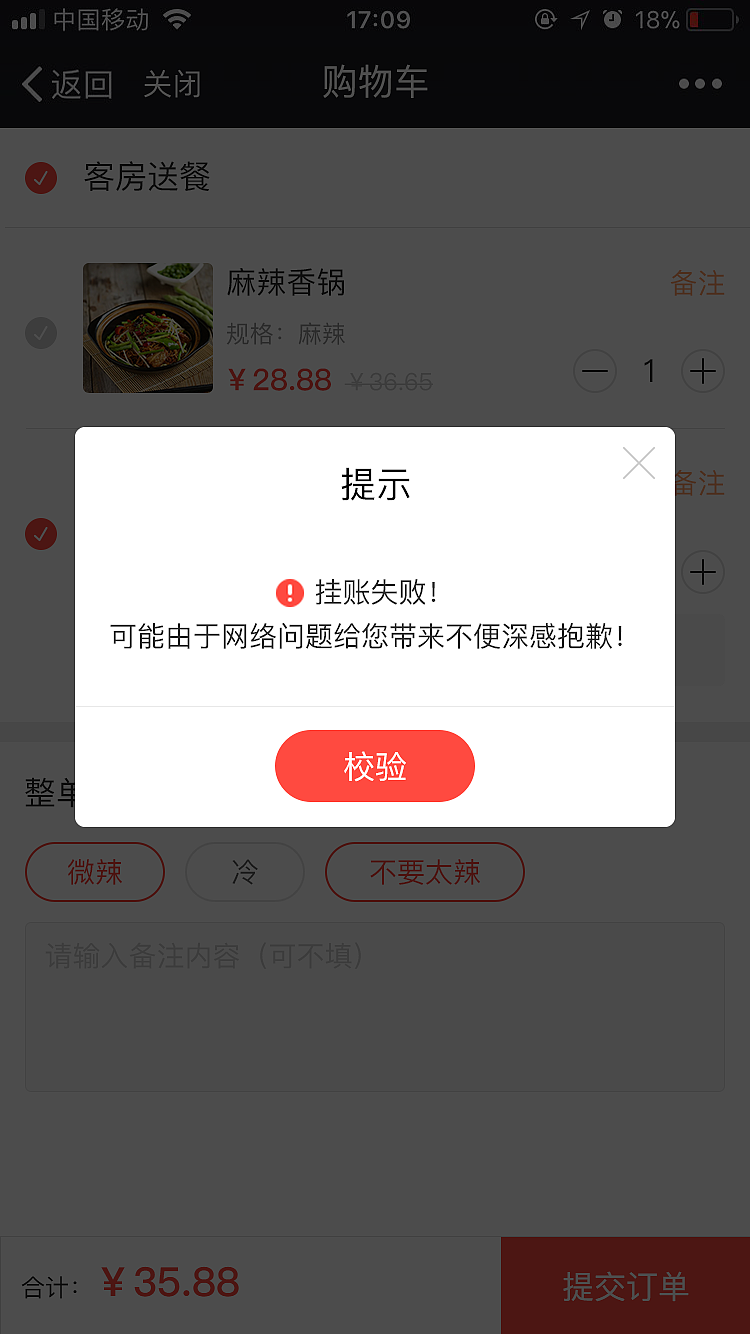Select the 冷 preference chip
Image resolution: width=750 pixels, height=1334 pixels.
pos(245,872)
